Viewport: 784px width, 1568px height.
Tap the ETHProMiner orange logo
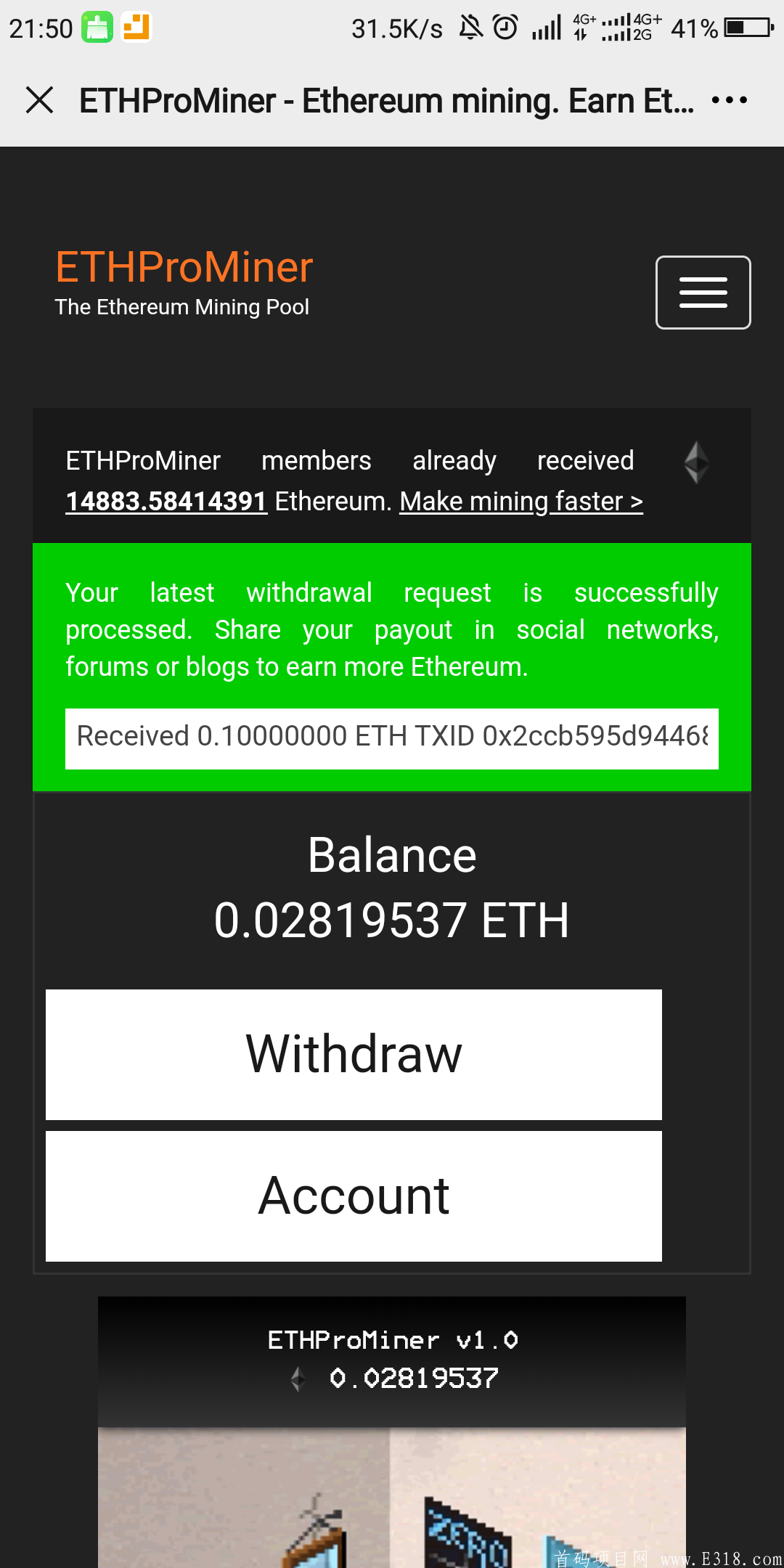pyautogui.click(x=183, y=266)
